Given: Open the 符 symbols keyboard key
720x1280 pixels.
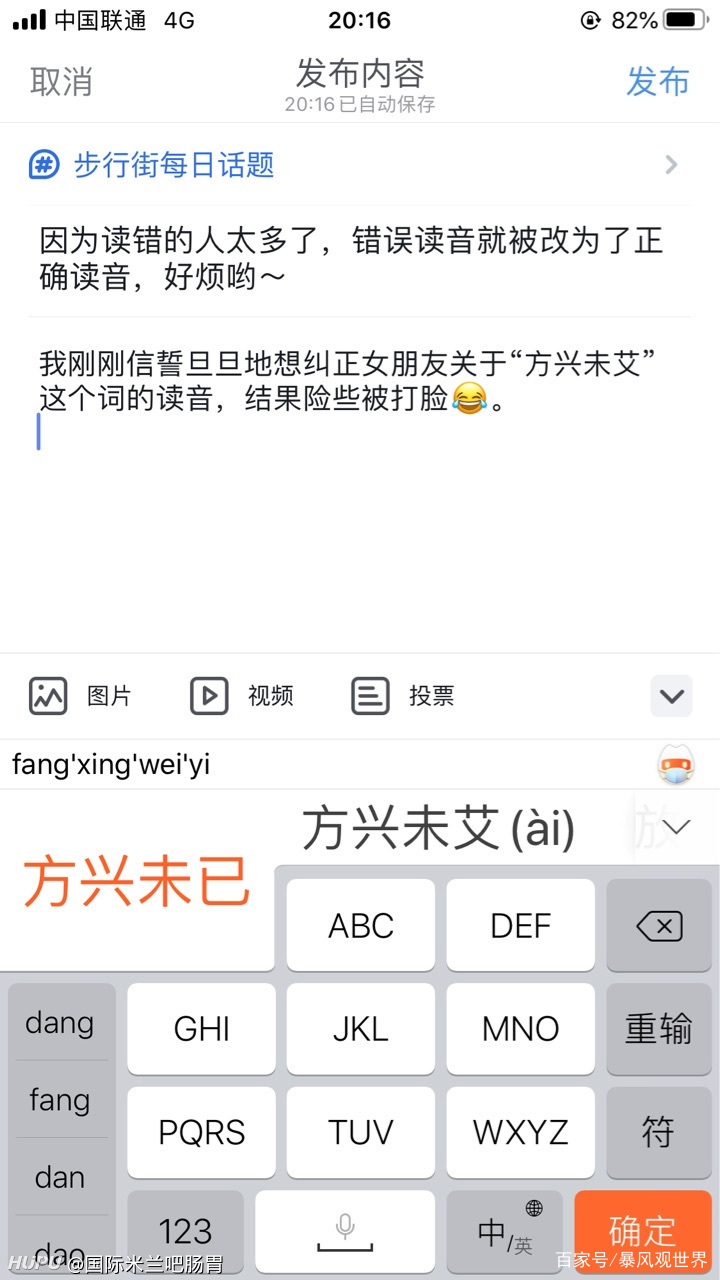Looking at the screenshot, I should point(659,1133).
